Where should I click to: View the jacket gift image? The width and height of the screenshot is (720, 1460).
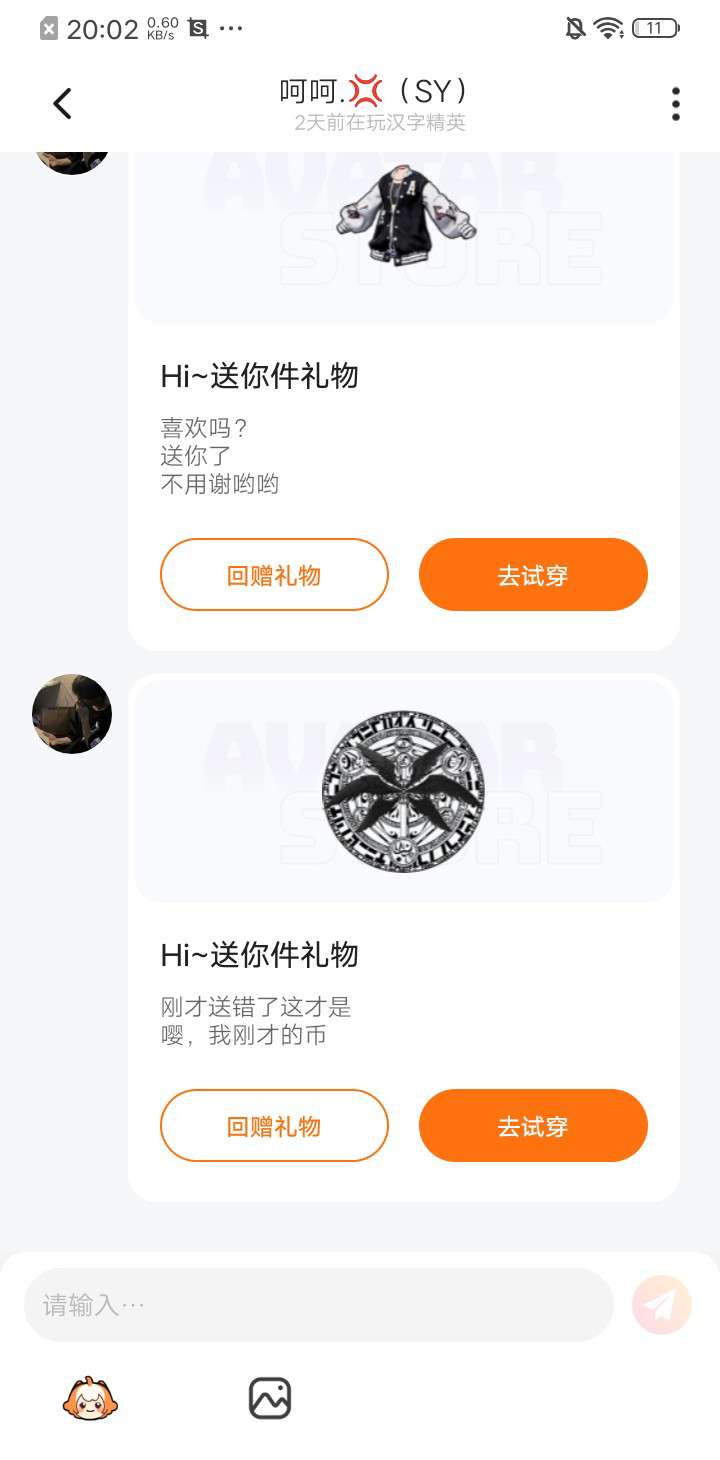(404, 215)
